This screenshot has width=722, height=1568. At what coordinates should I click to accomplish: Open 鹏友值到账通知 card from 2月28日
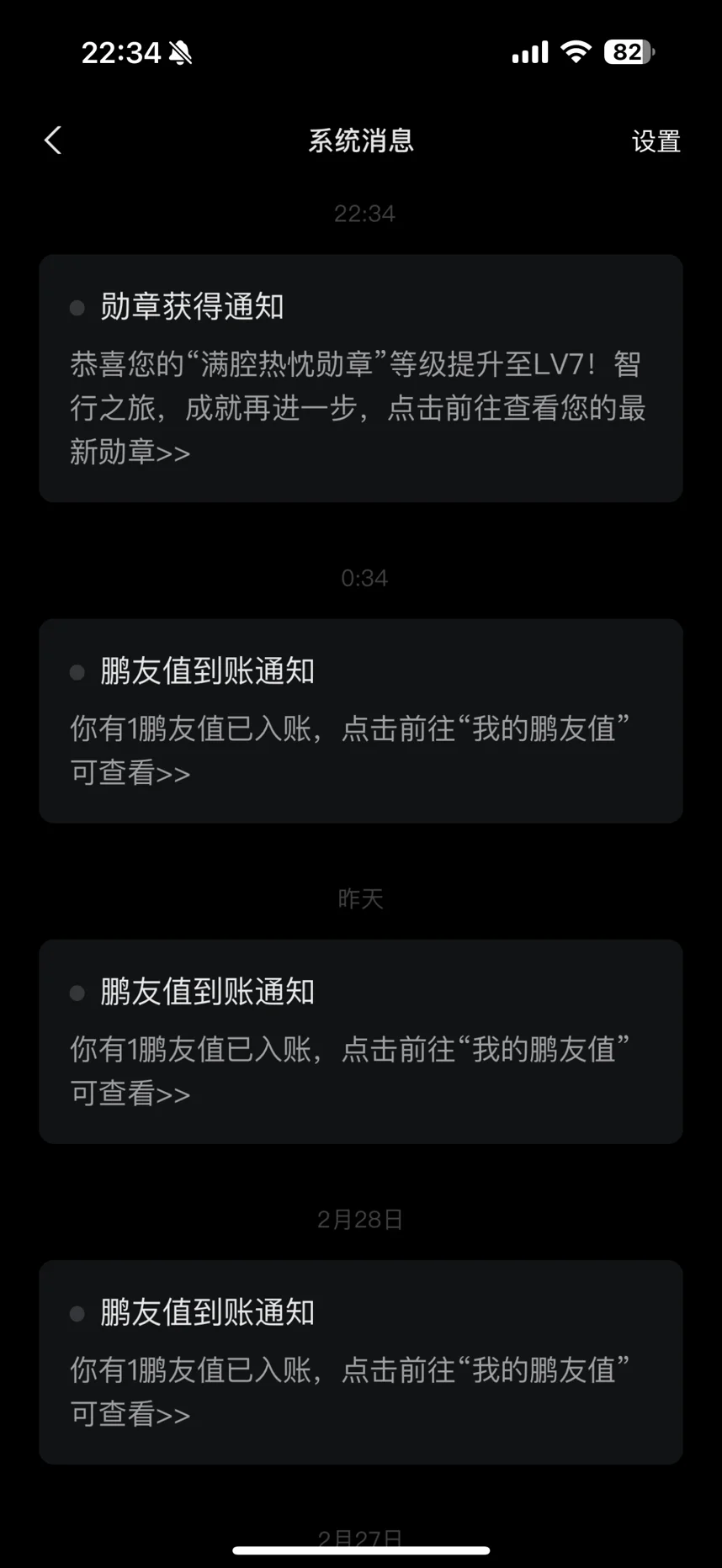tap(361, 1362)
